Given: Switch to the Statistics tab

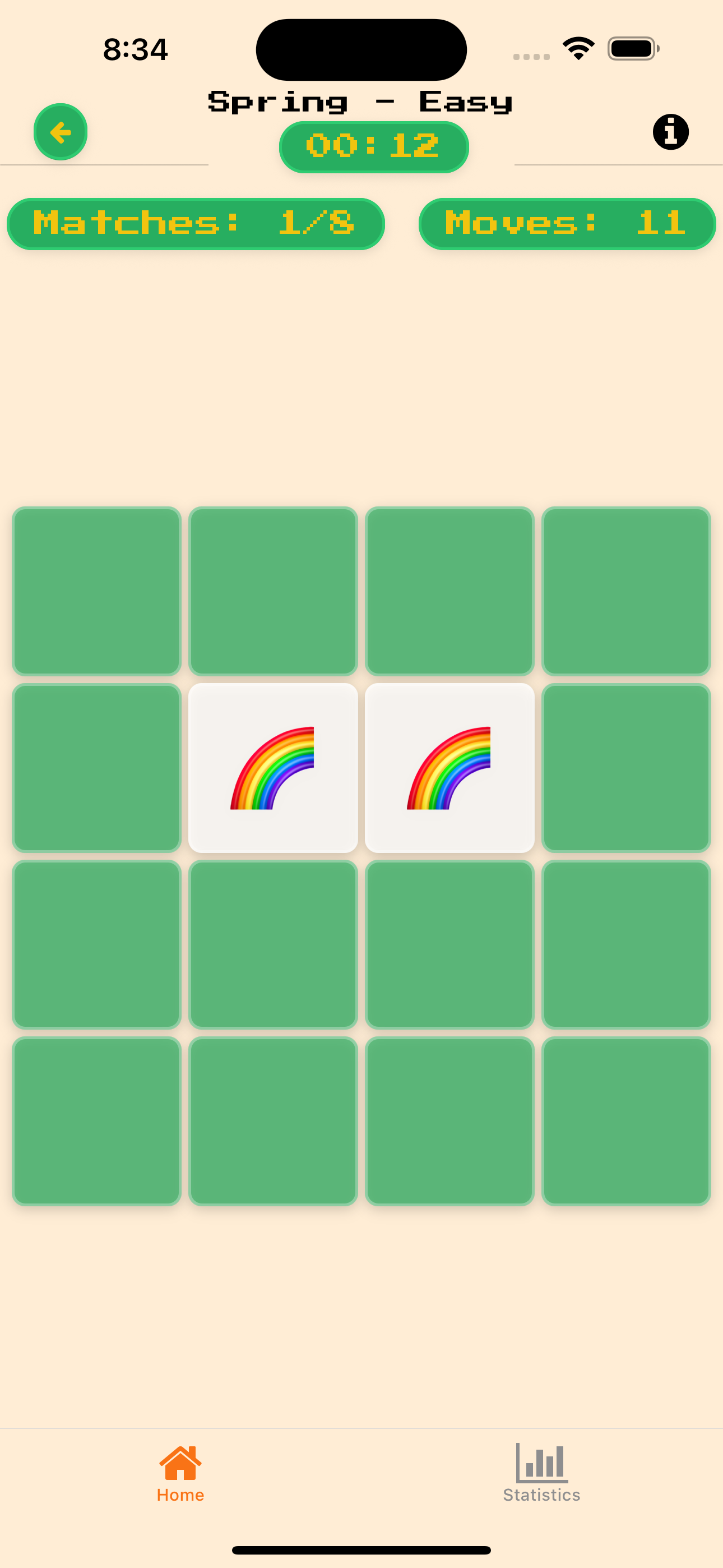Looking at the screenshot, I should click(x=541, y=1473).
